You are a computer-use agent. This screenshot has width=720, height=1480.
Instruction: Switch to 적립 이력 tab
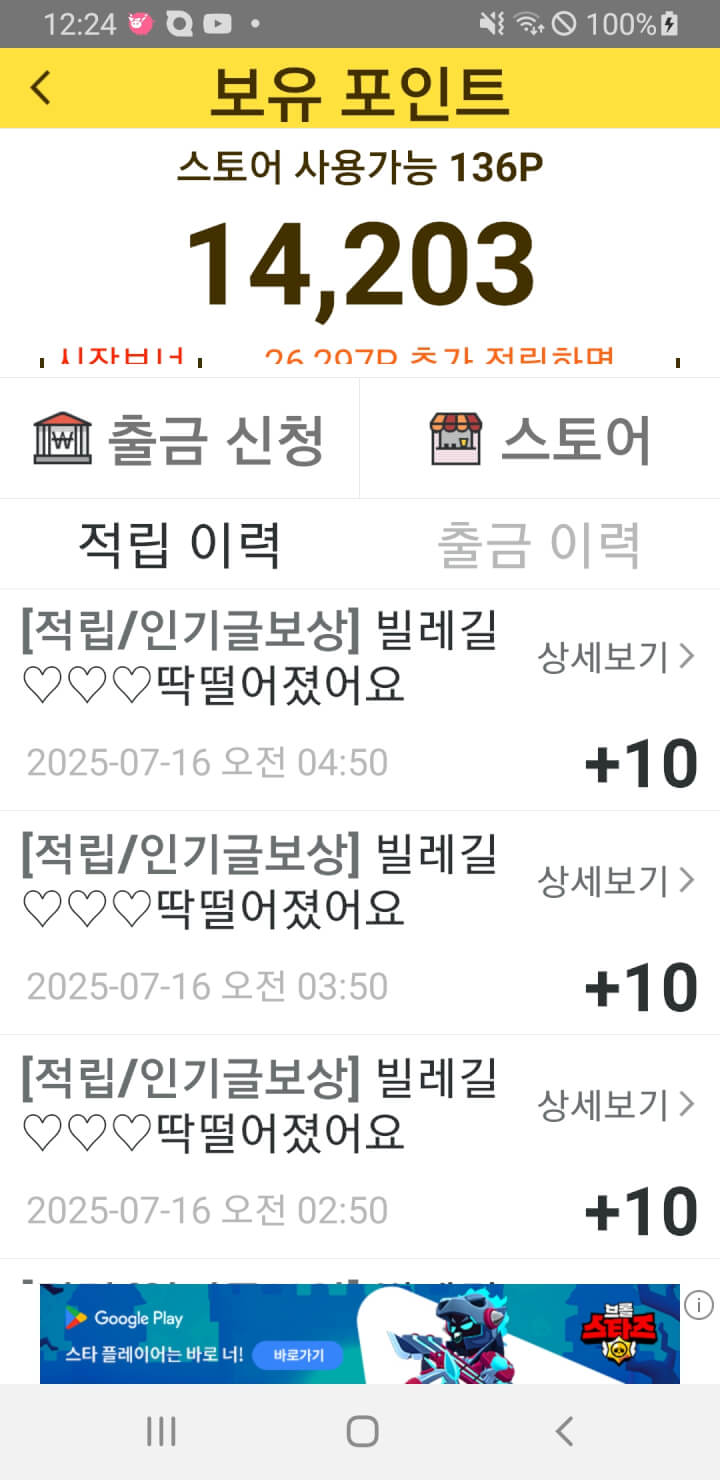tap(180, 545)
